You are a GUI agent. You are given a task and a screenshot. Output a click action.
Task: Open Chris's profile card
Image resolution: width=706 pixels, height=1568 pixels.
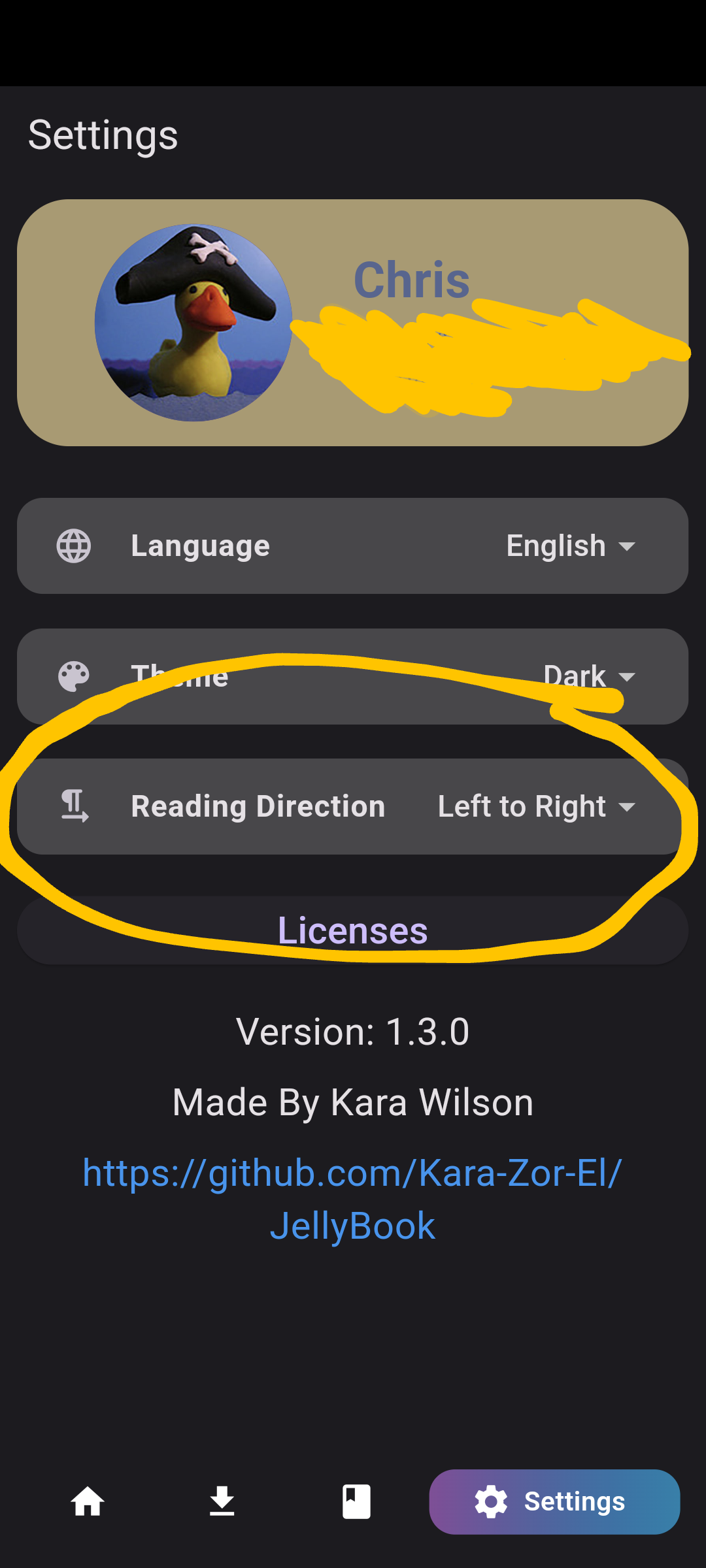tap(352, 323)
